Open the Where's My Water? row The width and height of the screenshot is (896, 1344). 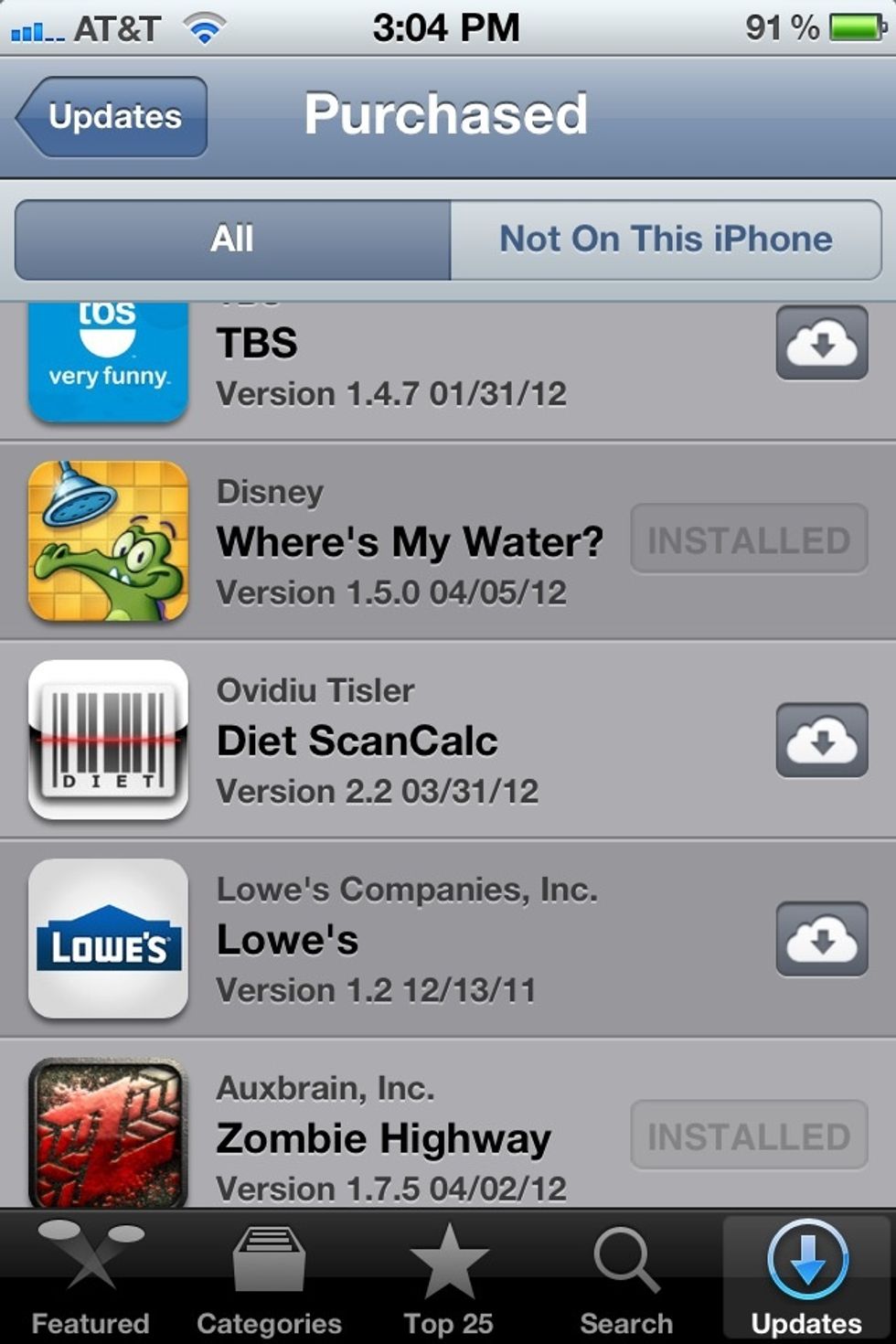pos(410,542)
